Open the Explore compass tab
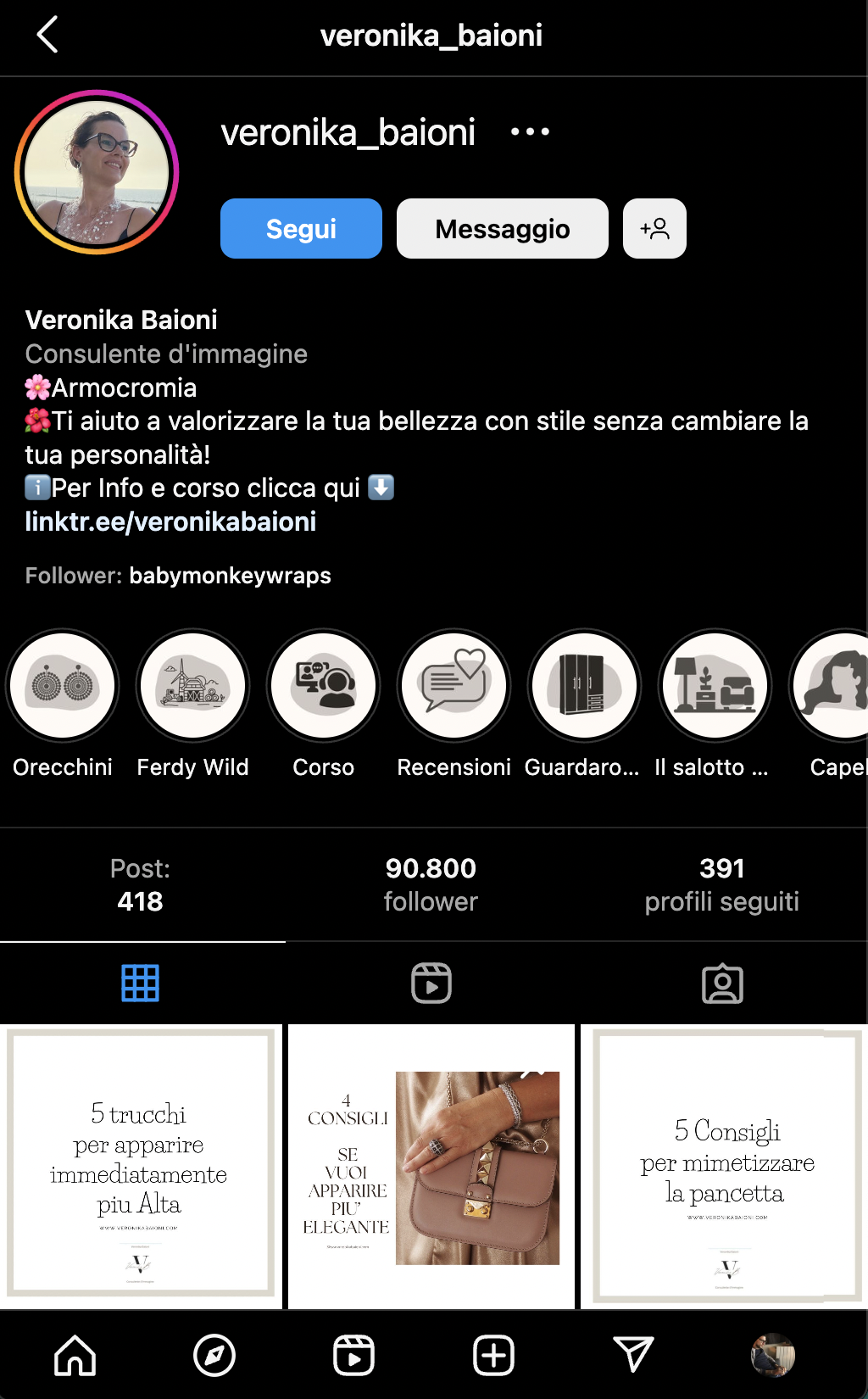The width and height of the screenshot is (868, 1399). coord(214,1355)
